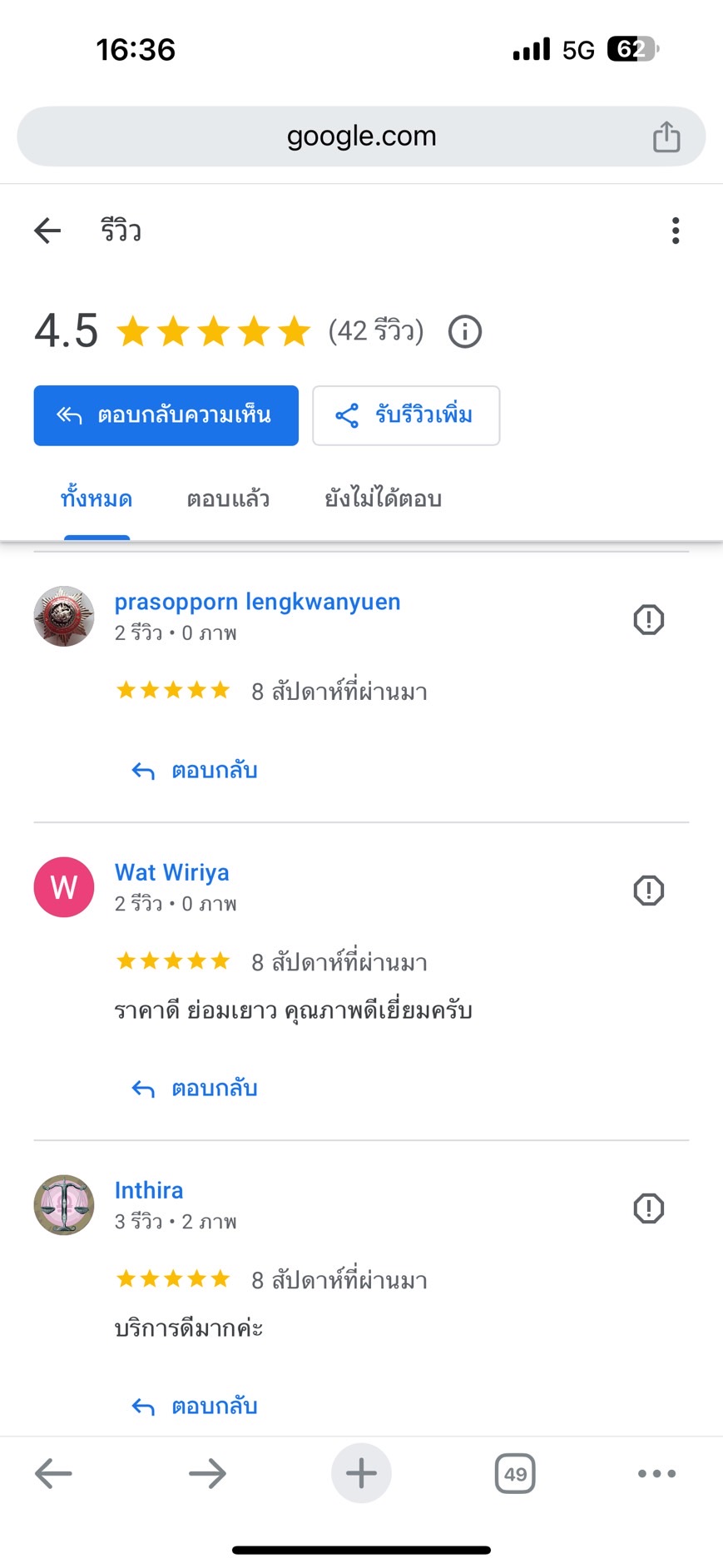Go back from the รีวิว page
Image resolution: width=723 pixels, height=1568 pixels.
[47, 231]
